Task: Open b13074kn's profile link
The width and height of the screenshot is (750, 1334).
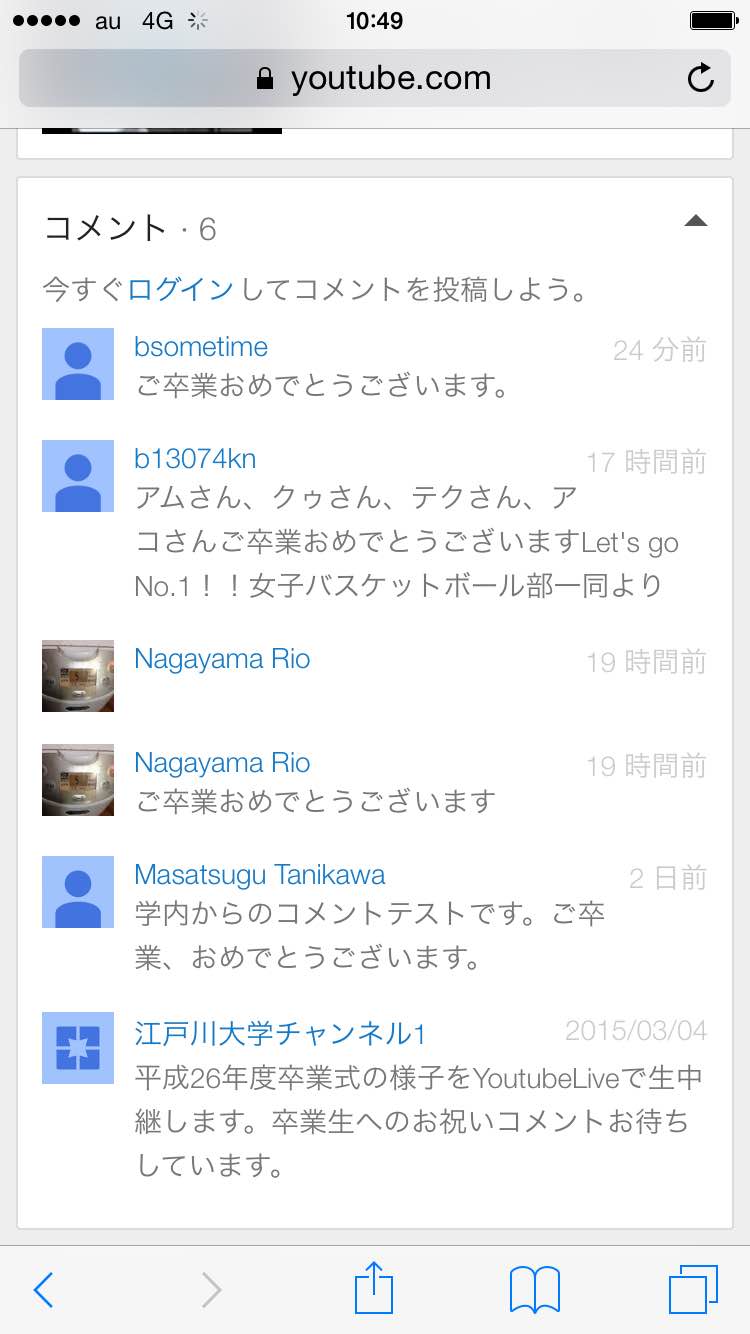Action: 195,459
